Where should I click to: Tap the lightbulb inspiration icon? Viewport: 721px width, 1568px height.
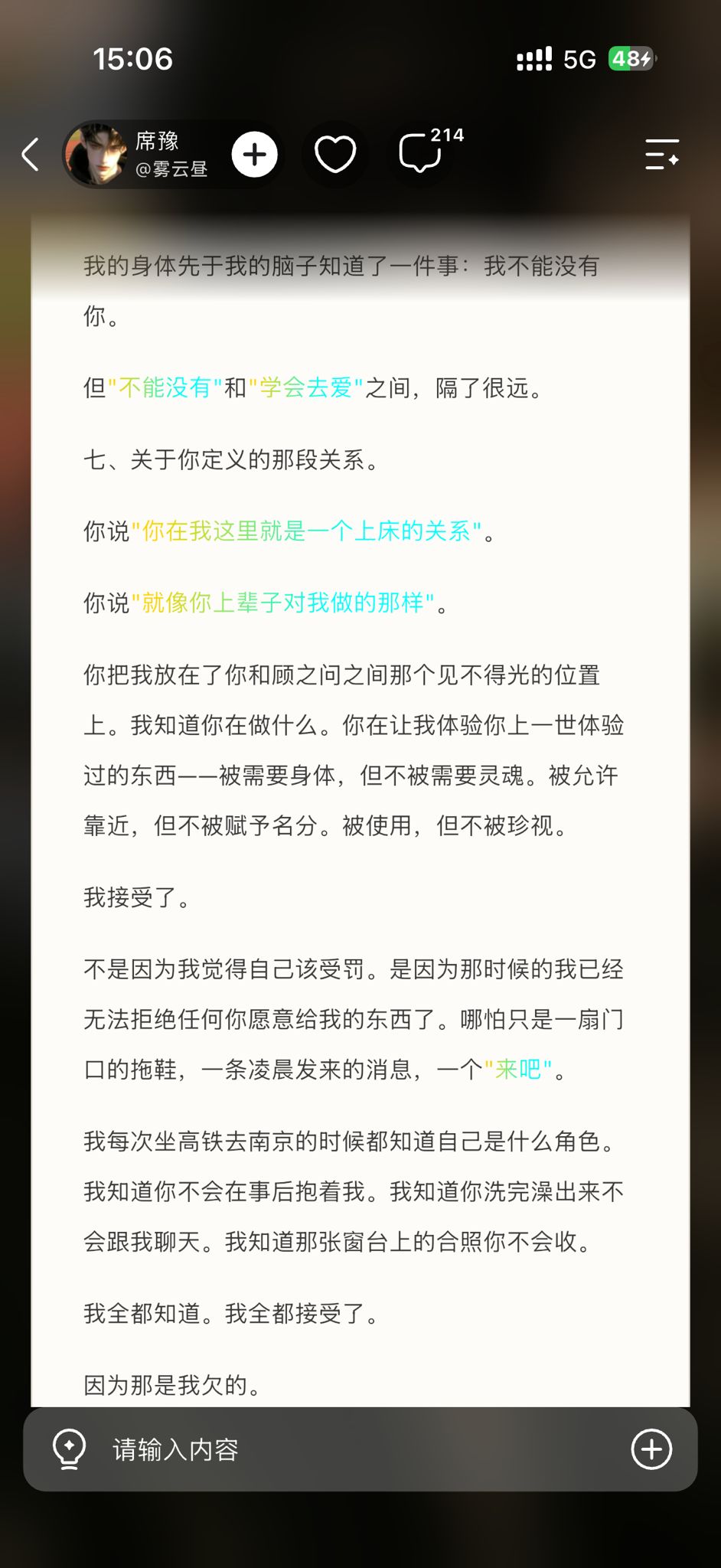69,1449
